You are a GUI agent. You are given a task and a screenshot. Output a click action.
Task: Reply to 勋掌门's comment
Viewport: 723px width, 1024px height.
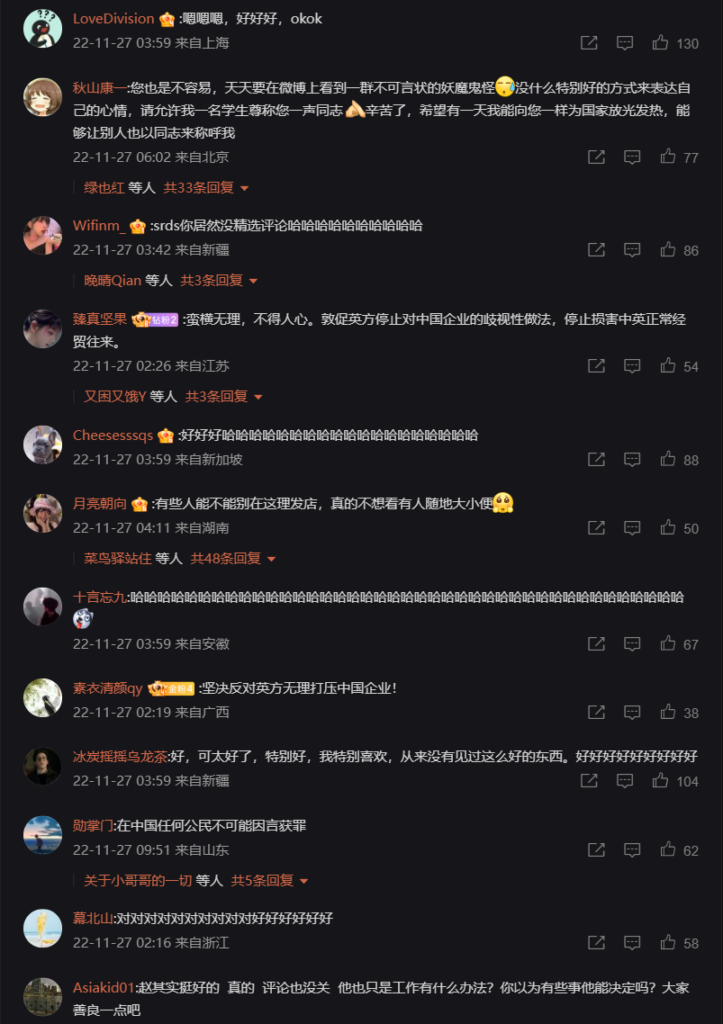tap(632, 850)
